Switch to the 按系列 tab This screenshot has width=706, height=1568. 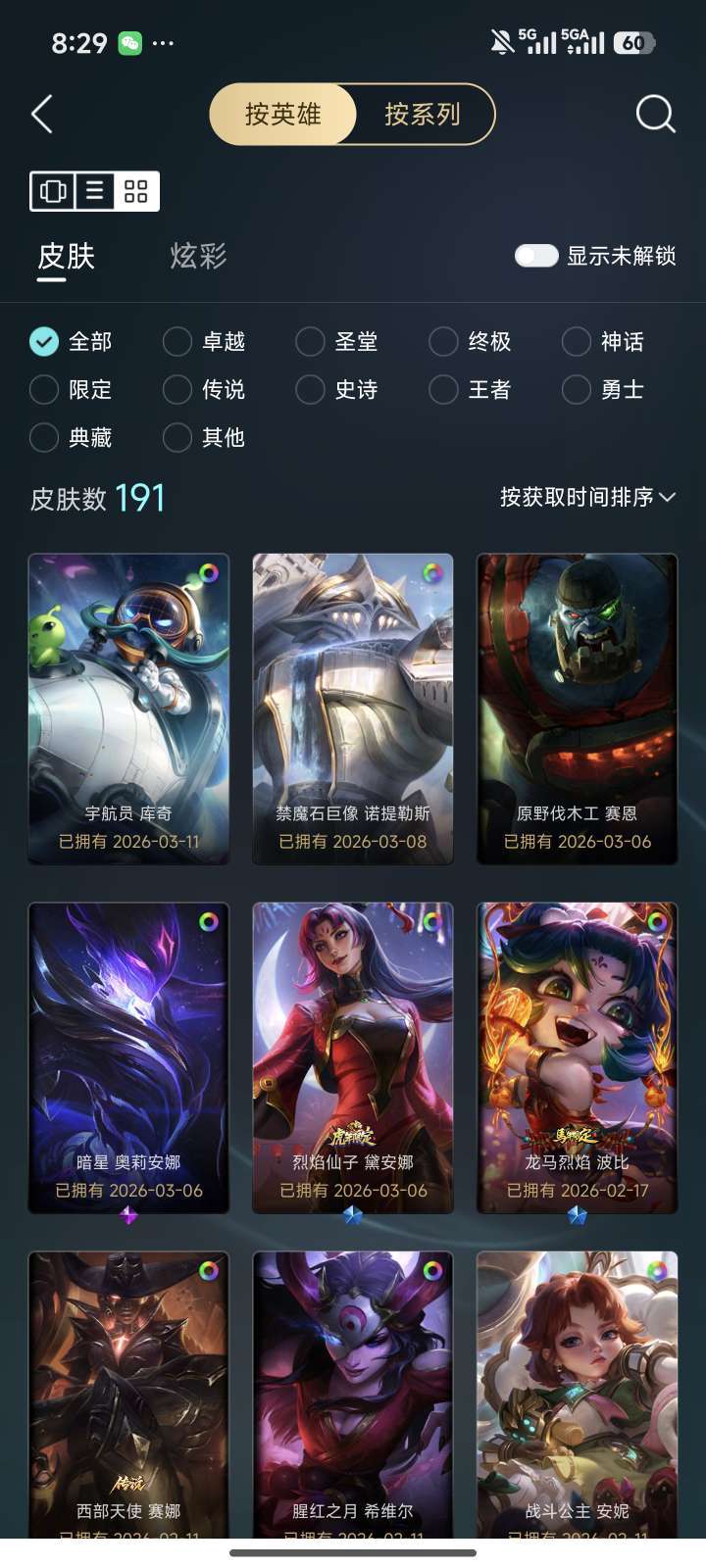(422, 114)
